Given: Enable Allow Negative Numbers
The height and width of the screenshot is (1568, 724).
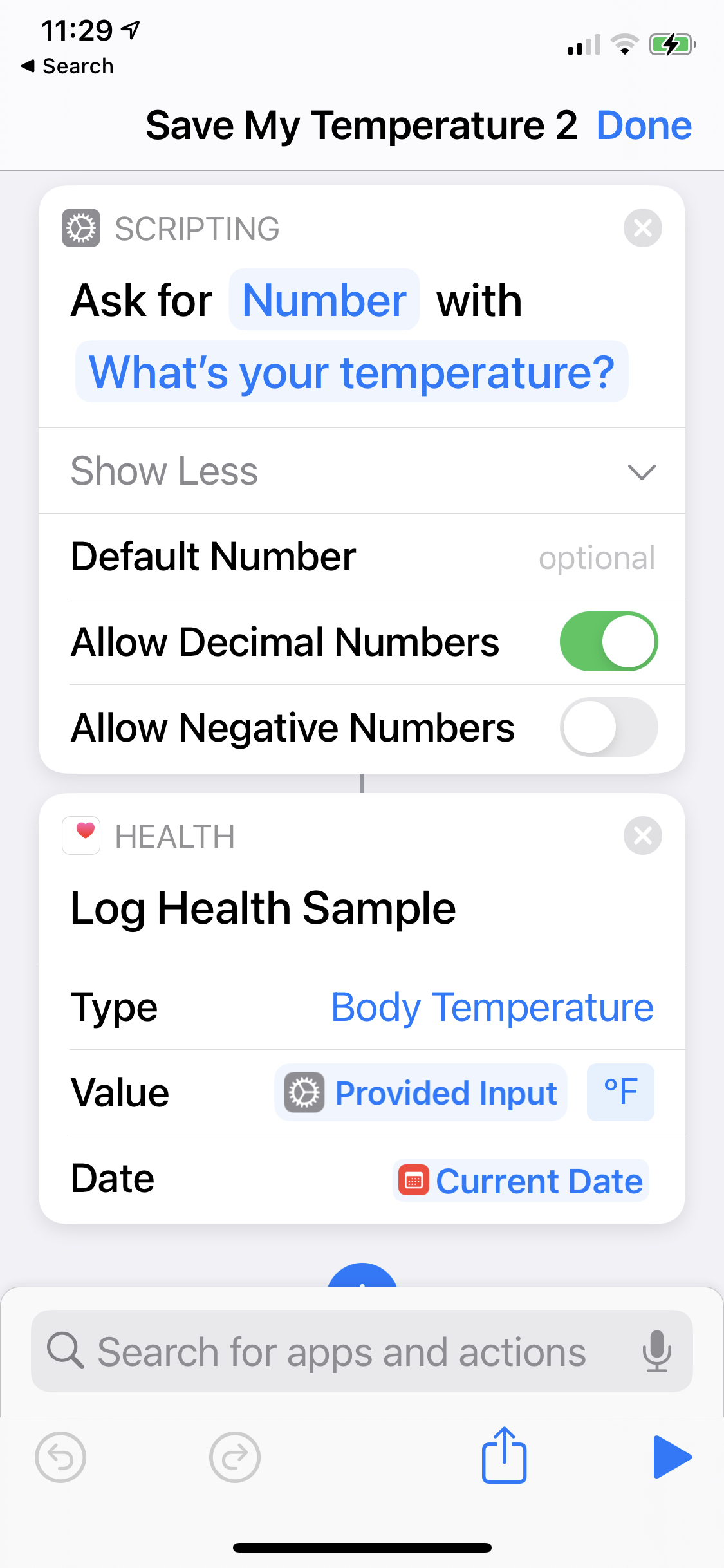Looking at the screenshot, I should pos(608,727).
